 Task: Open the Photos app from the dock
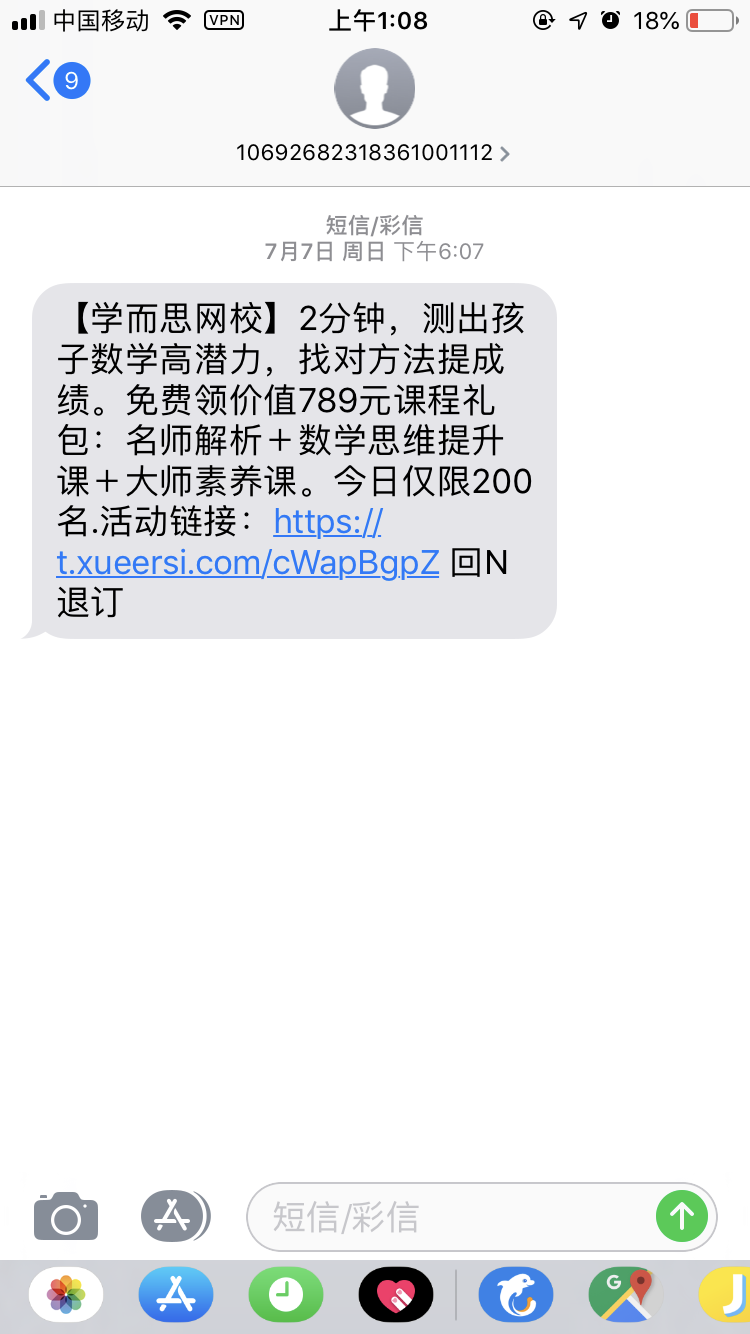click(x=65, y=1294)
